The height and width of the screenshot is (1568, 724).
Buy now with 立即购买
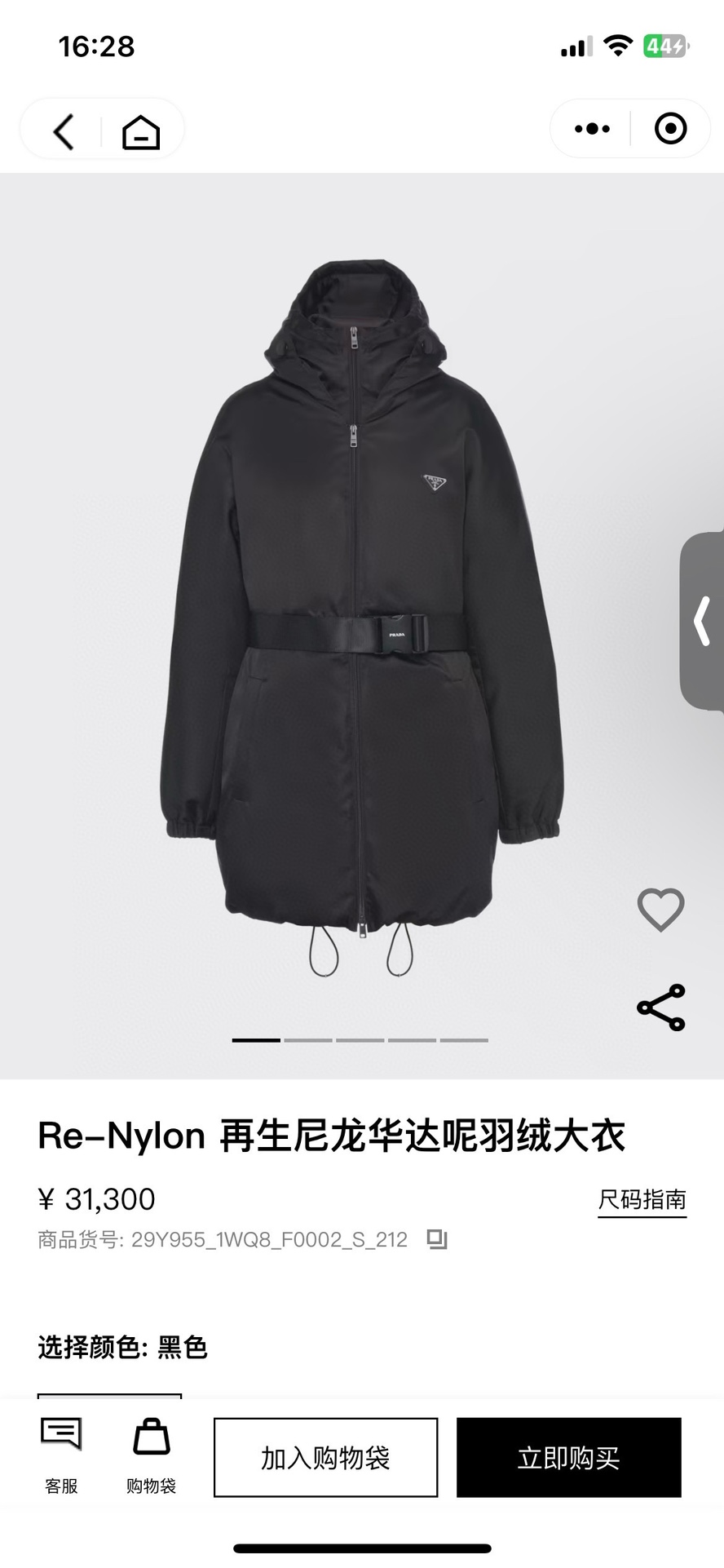pos(568,1457)
